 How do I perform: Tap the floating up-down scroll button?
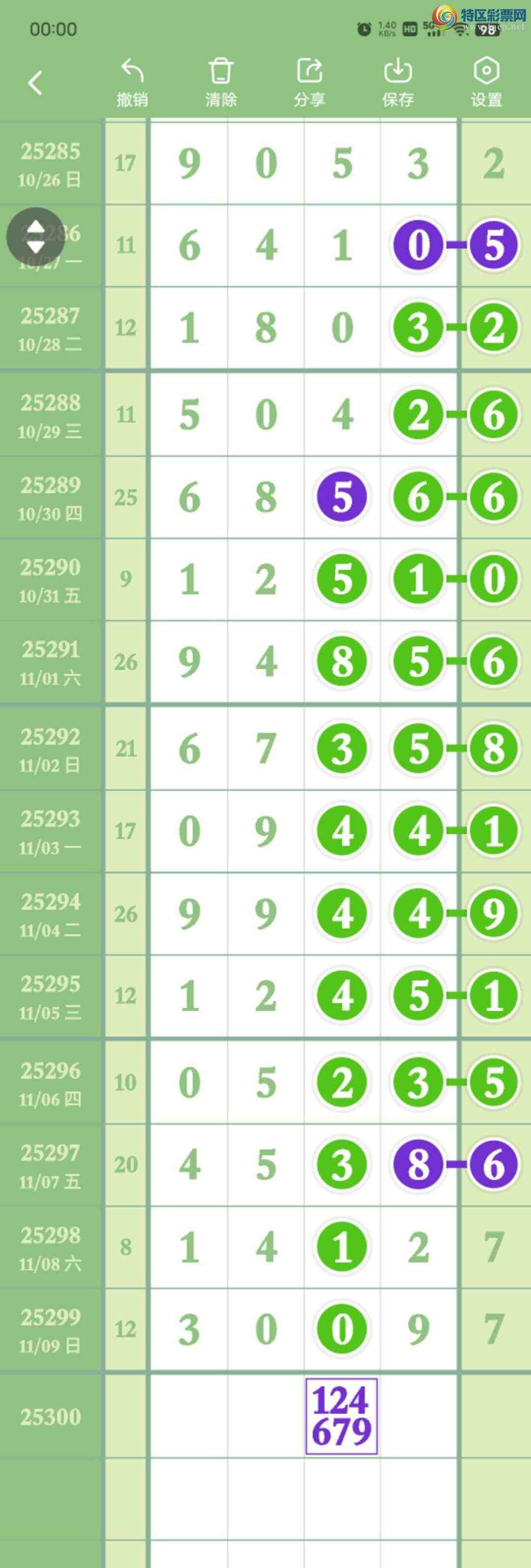pyautogui.click(x=35, y=237)
